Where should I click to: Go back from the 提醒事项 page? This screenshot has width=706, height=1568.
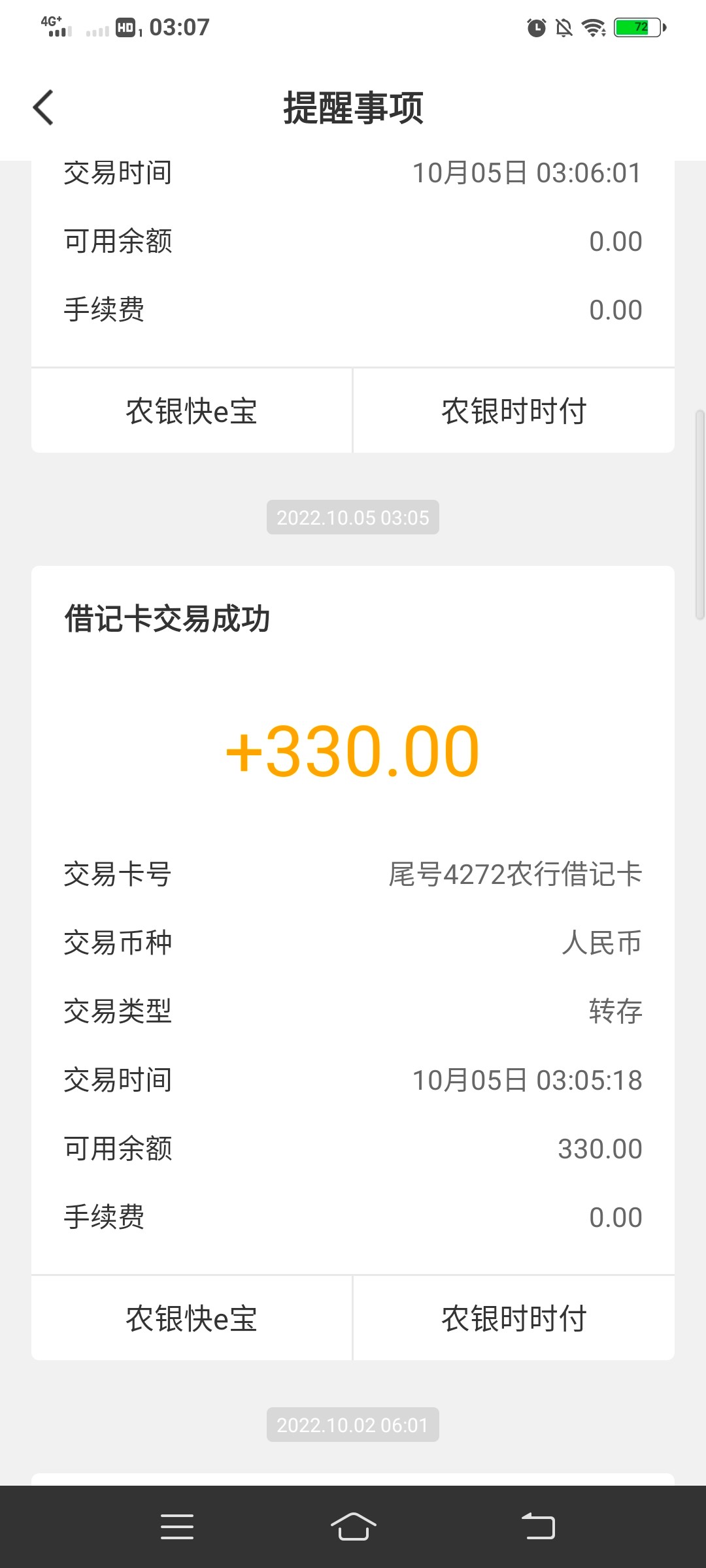tap(43, 108)
